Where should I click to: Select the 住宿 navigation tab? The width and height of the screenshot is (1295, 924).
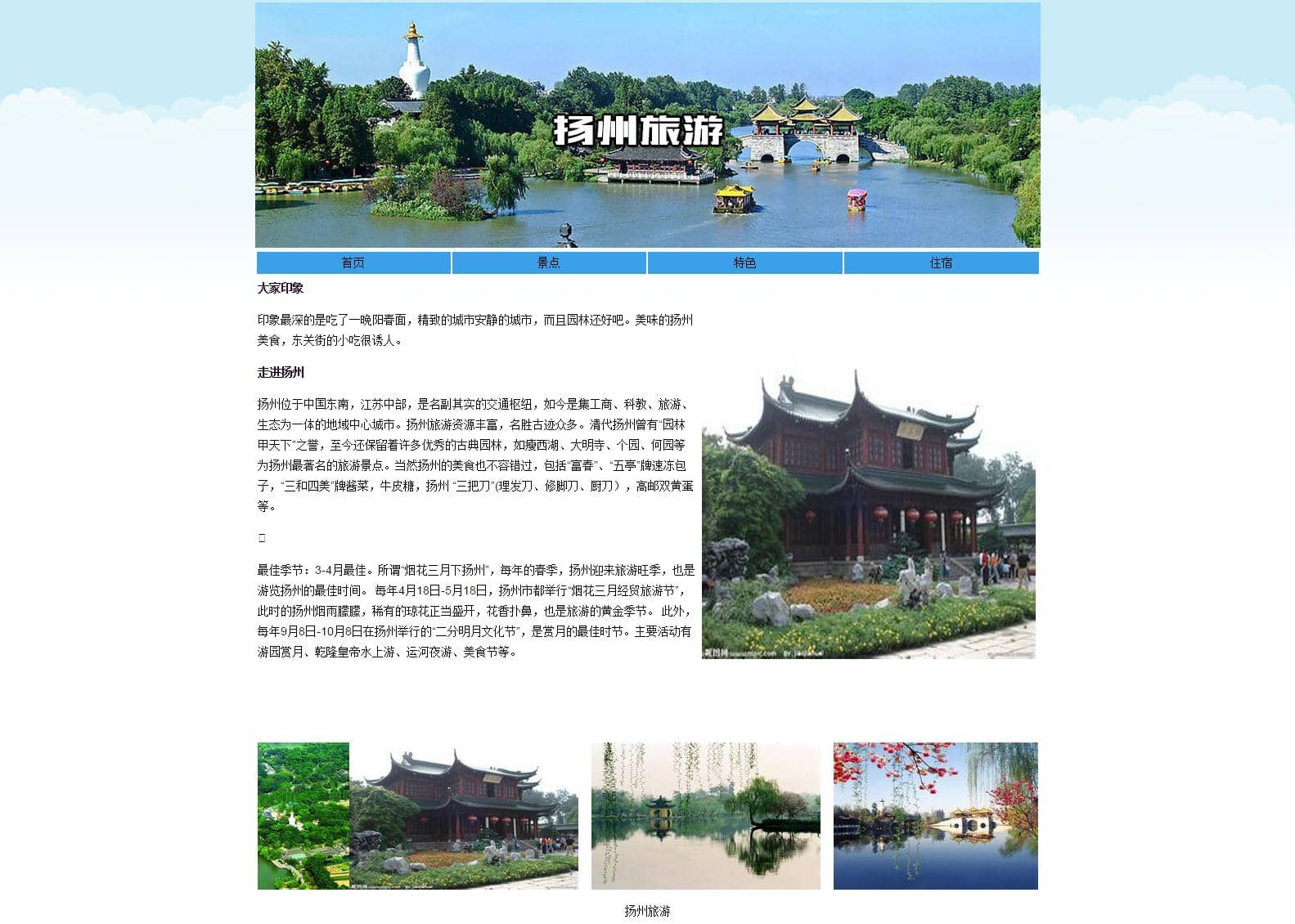point(941,262)
